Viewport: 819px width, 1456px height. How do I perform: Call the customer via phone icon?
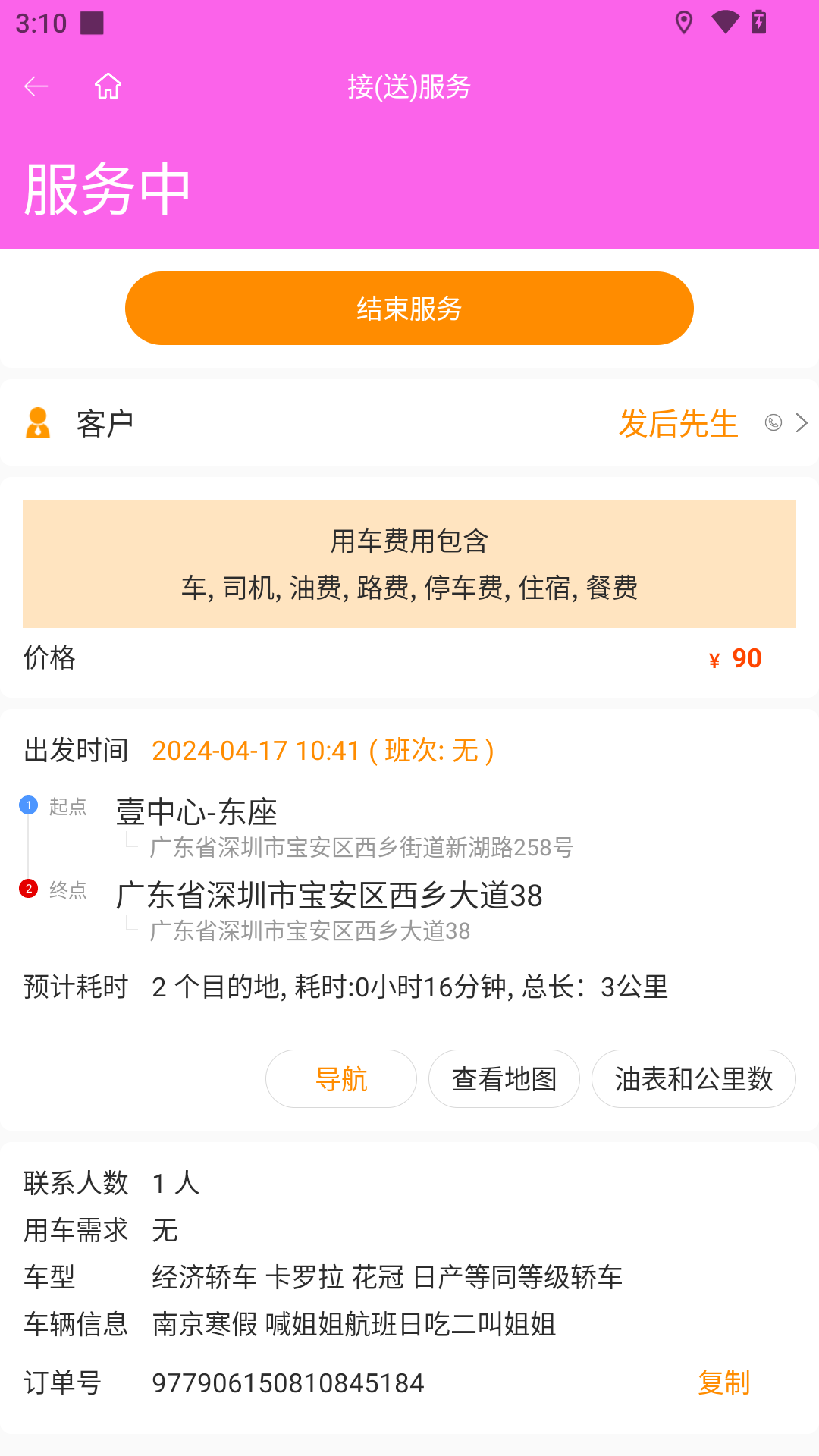pyautogui.click(x=773, y=423)
